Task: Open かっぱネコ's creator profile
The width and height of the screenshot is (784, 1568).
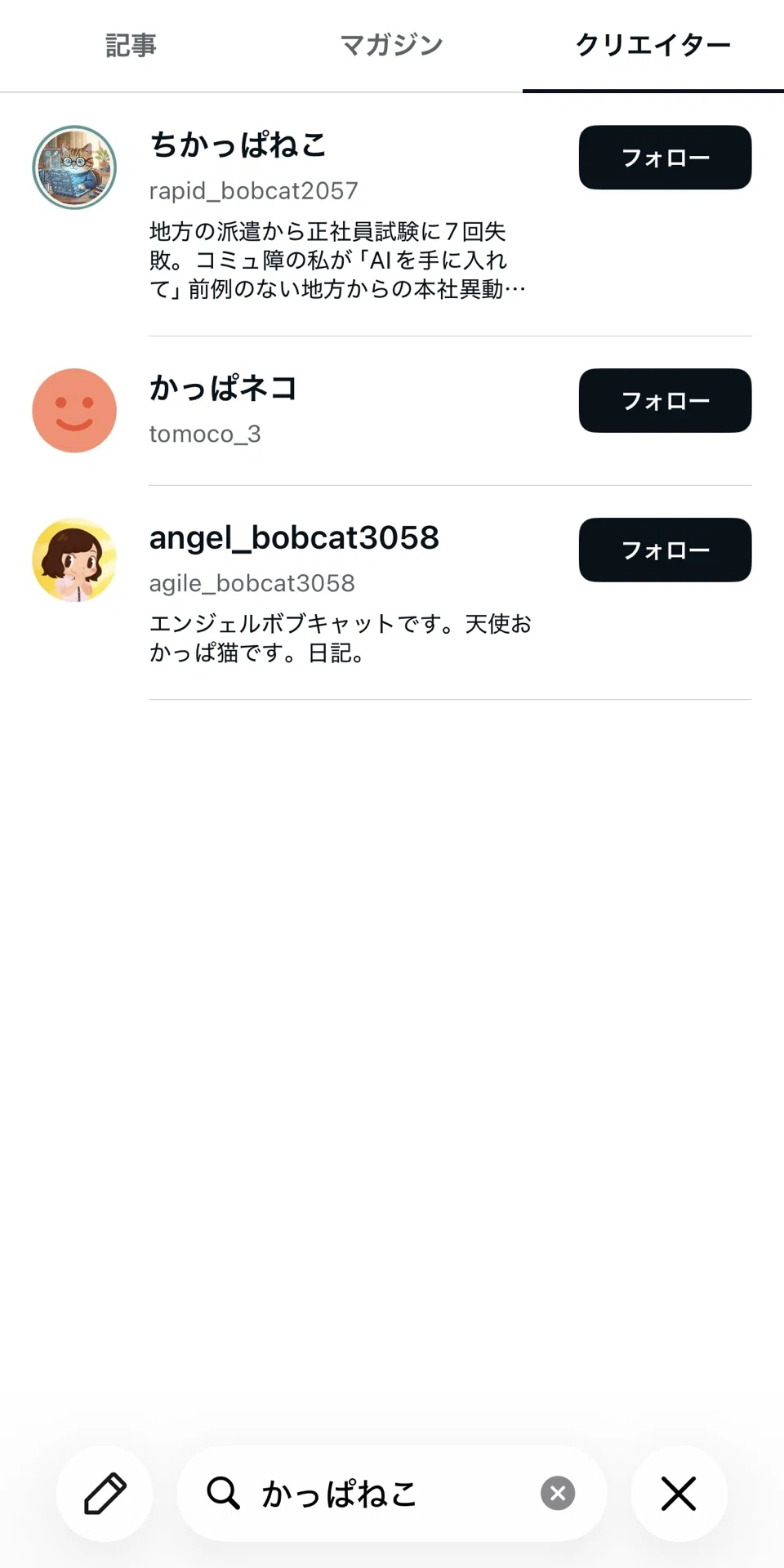Action: 223,388
